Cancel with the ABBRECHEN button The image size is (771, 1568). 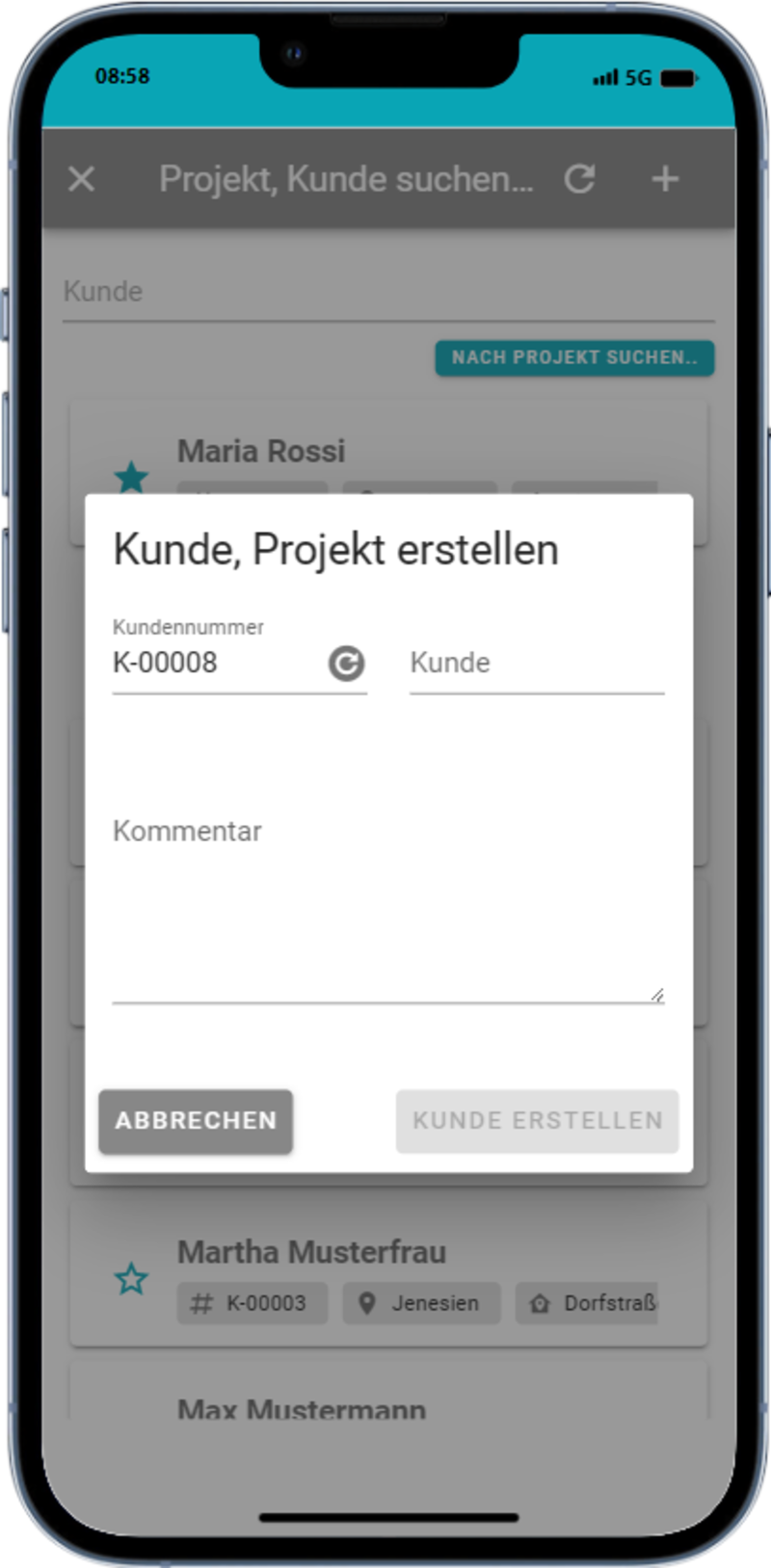196,1121
